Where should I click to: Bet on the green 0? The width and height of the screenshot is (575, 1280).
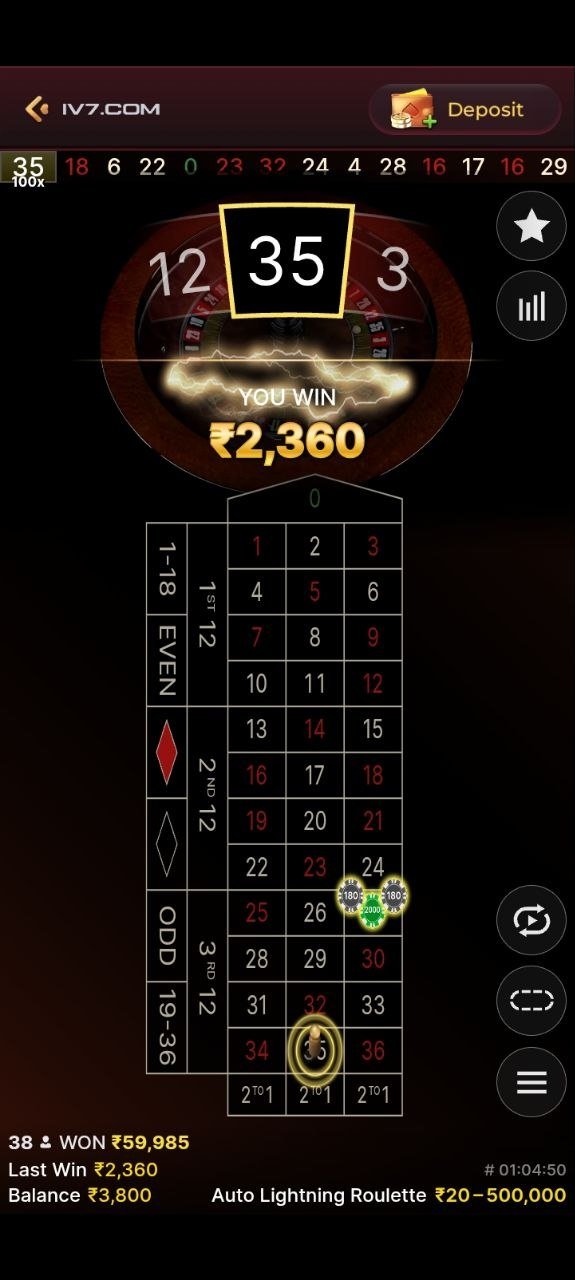(315, 499)
